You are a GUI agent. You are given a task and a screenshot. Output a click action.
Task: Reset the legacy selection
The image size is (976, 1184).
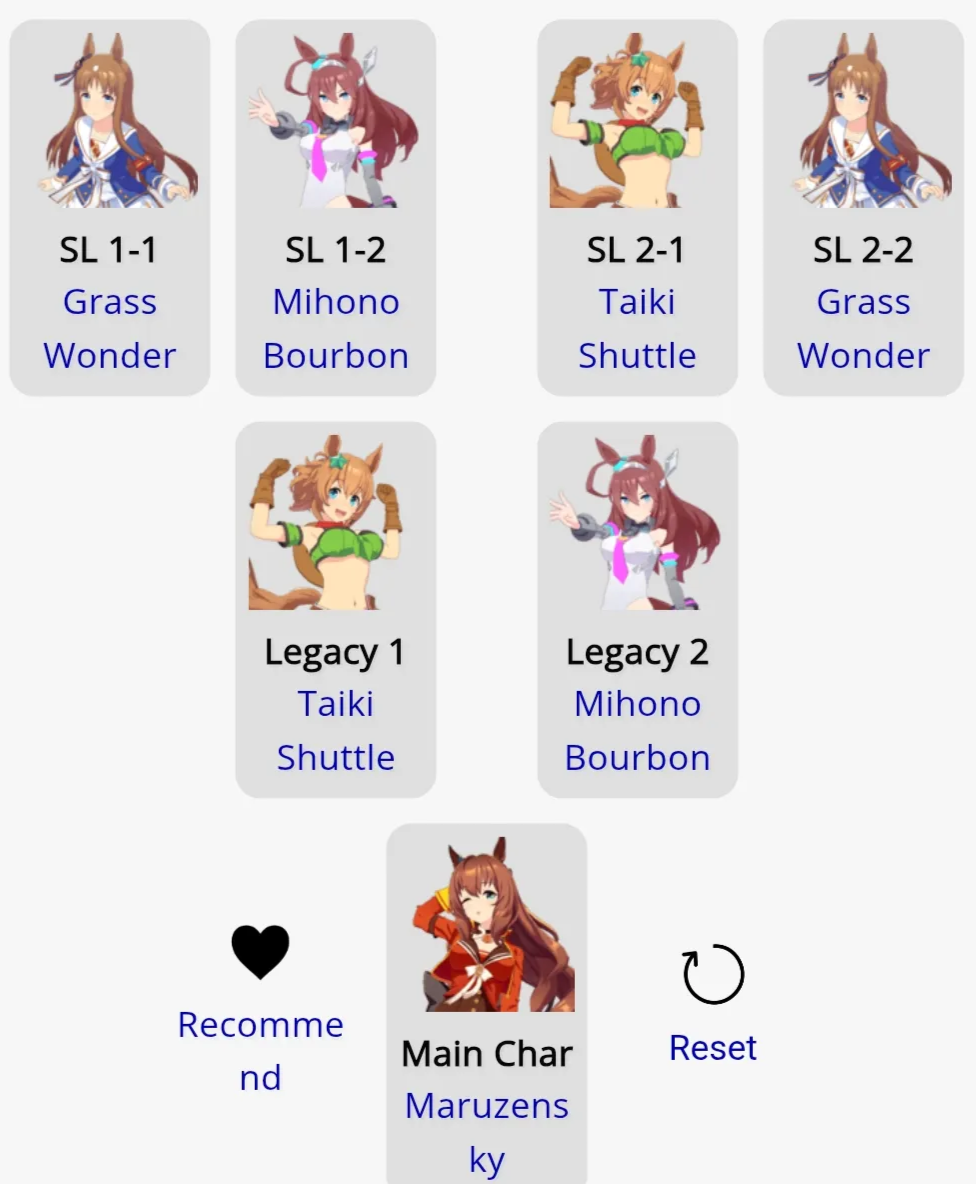(713, 975)
